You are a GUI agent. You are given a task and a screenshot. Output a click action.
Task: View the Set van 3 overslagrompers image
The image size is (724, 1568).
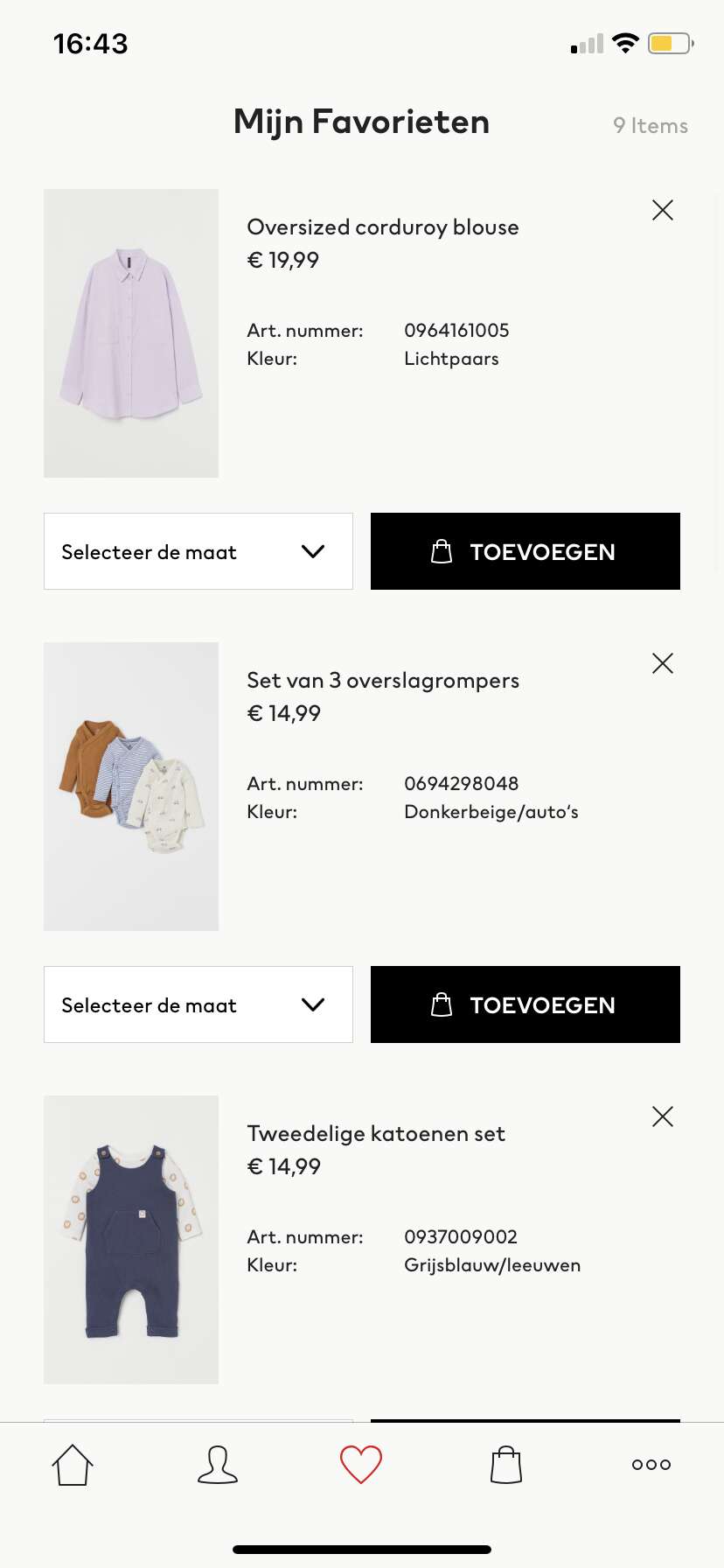coord(131,787)
